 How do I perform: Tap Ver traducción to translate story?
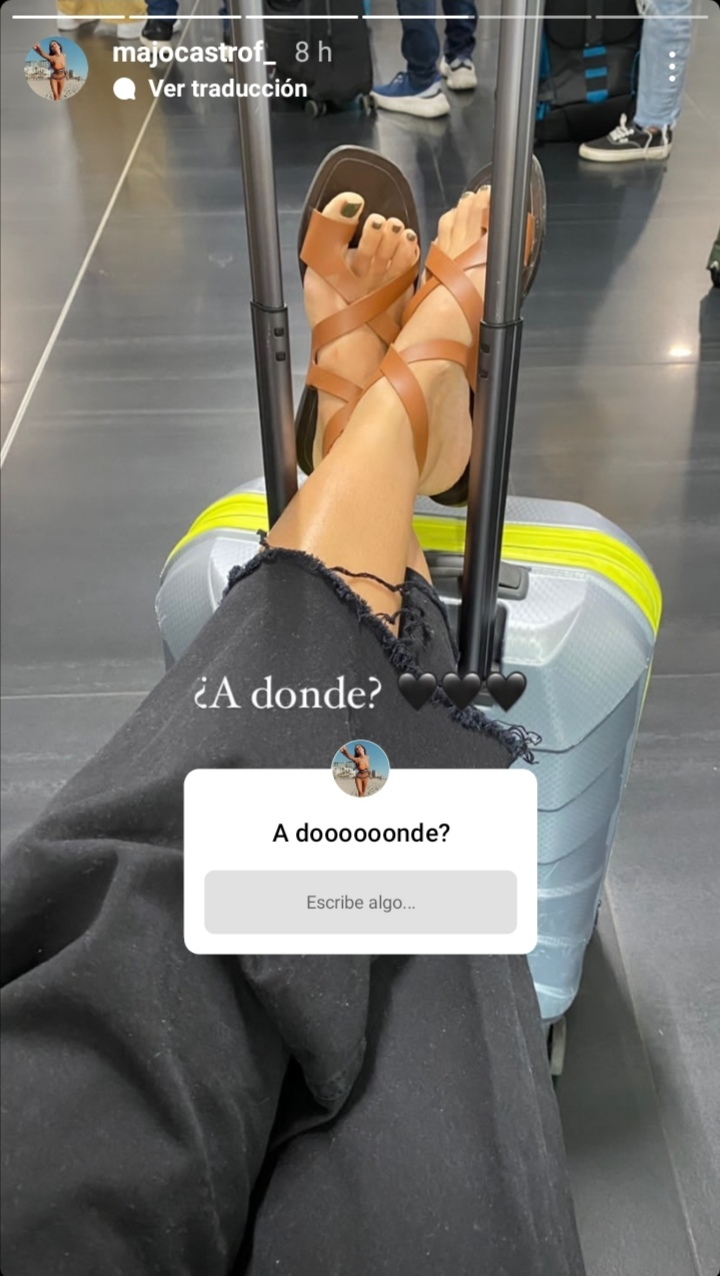tap(227, 89)
